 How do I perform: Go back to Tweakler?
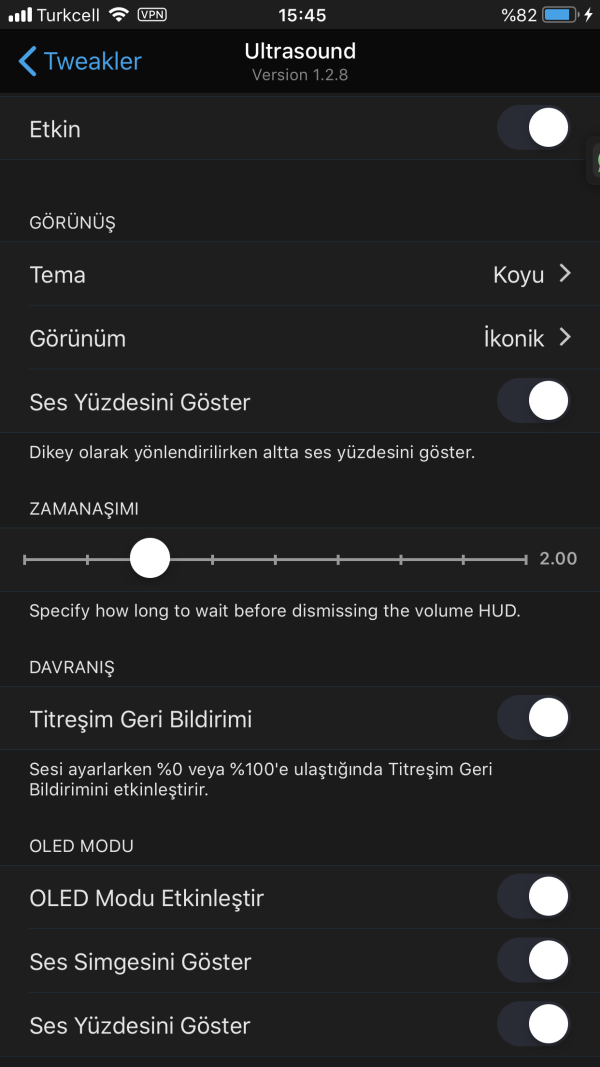coord(80,61)
